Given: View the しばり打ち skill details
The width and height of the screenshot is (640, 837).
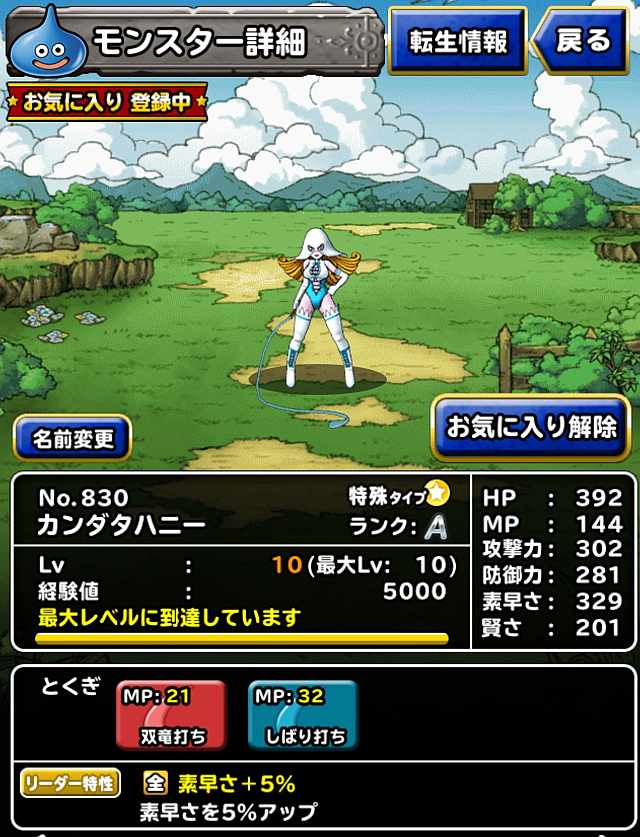Looking at the screenshot, I should [301, 715].
